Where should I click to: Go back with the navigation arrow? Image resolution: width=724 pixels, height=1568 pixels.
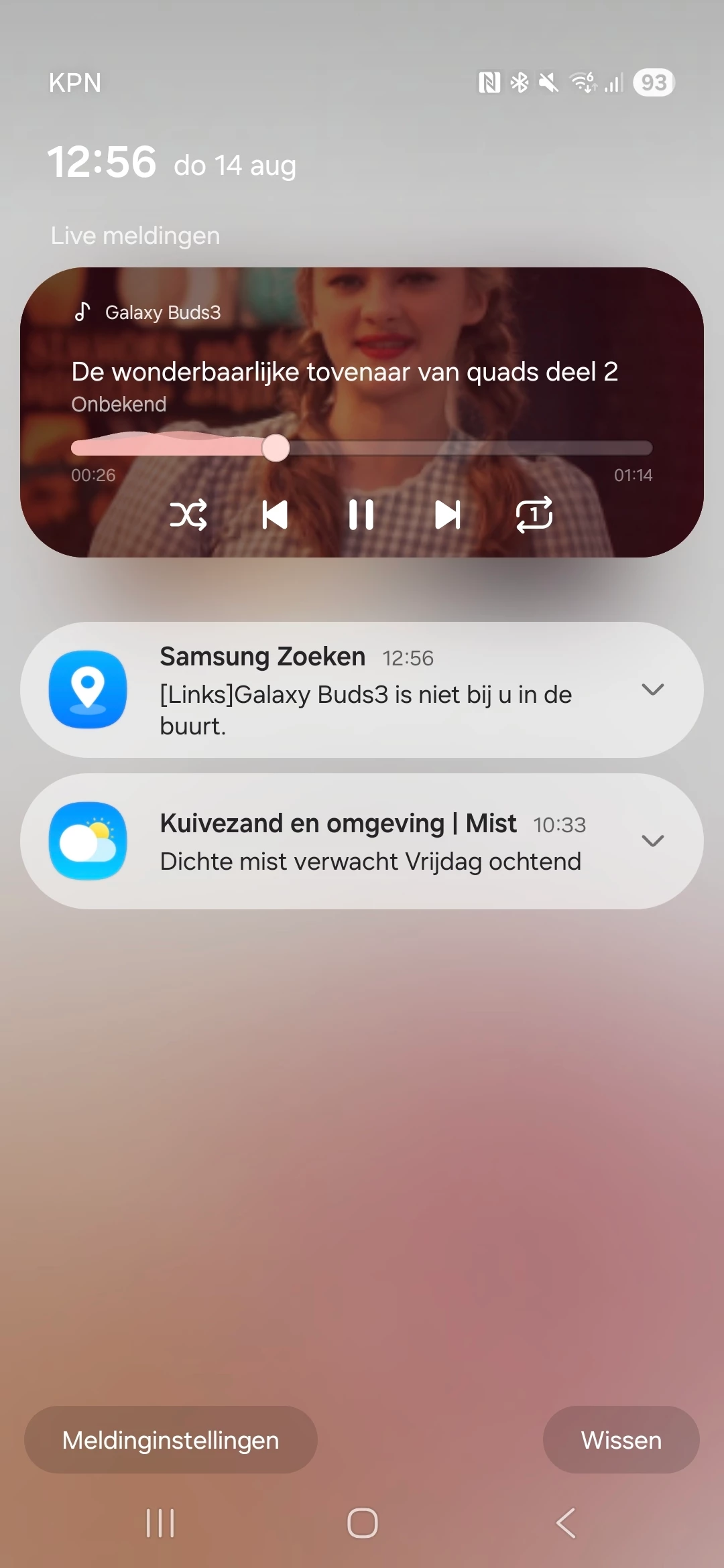pos(566,1523)
